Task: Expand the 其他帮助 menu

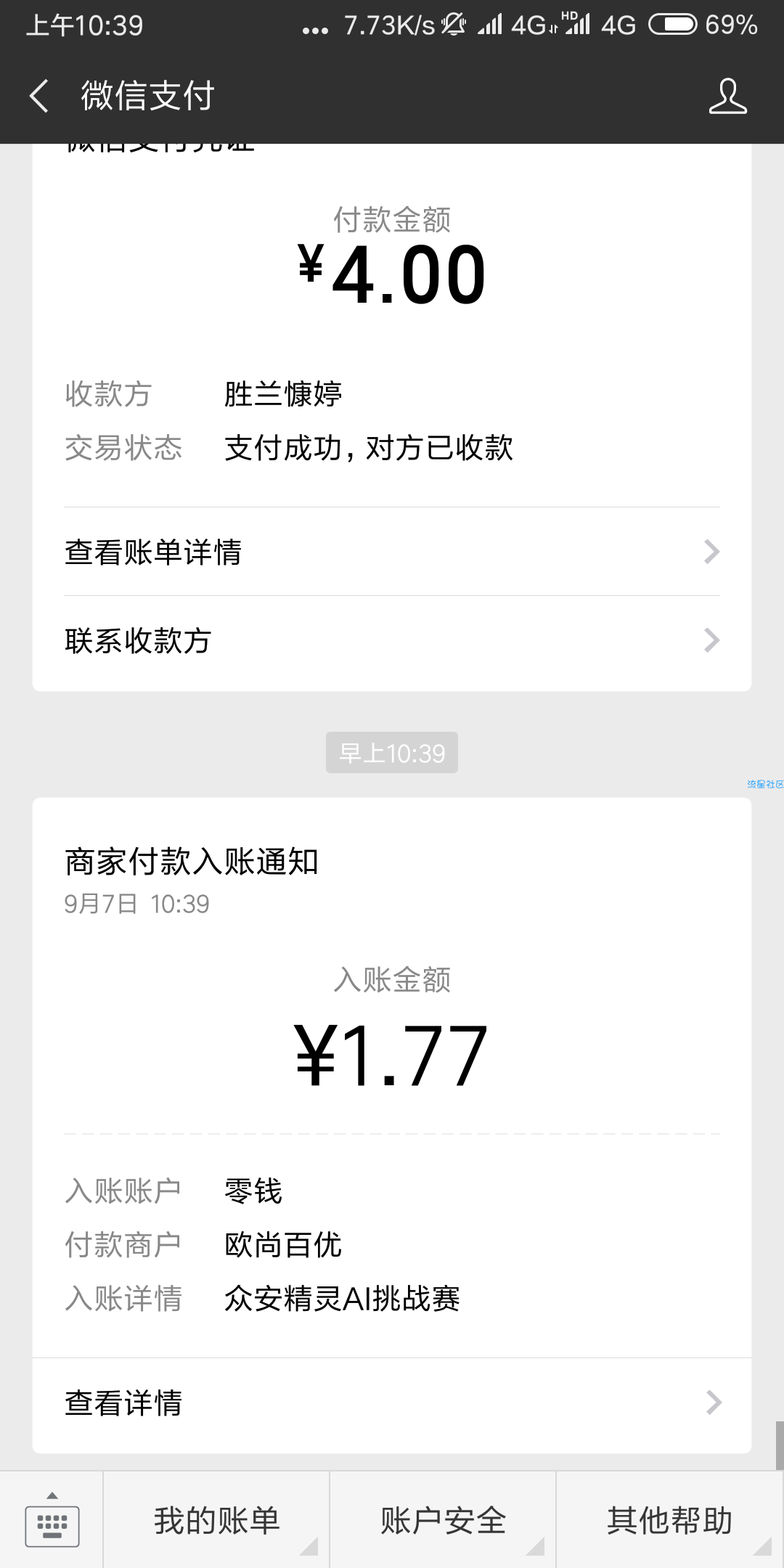Action: pyautogui.click(x=669, y=1520)
